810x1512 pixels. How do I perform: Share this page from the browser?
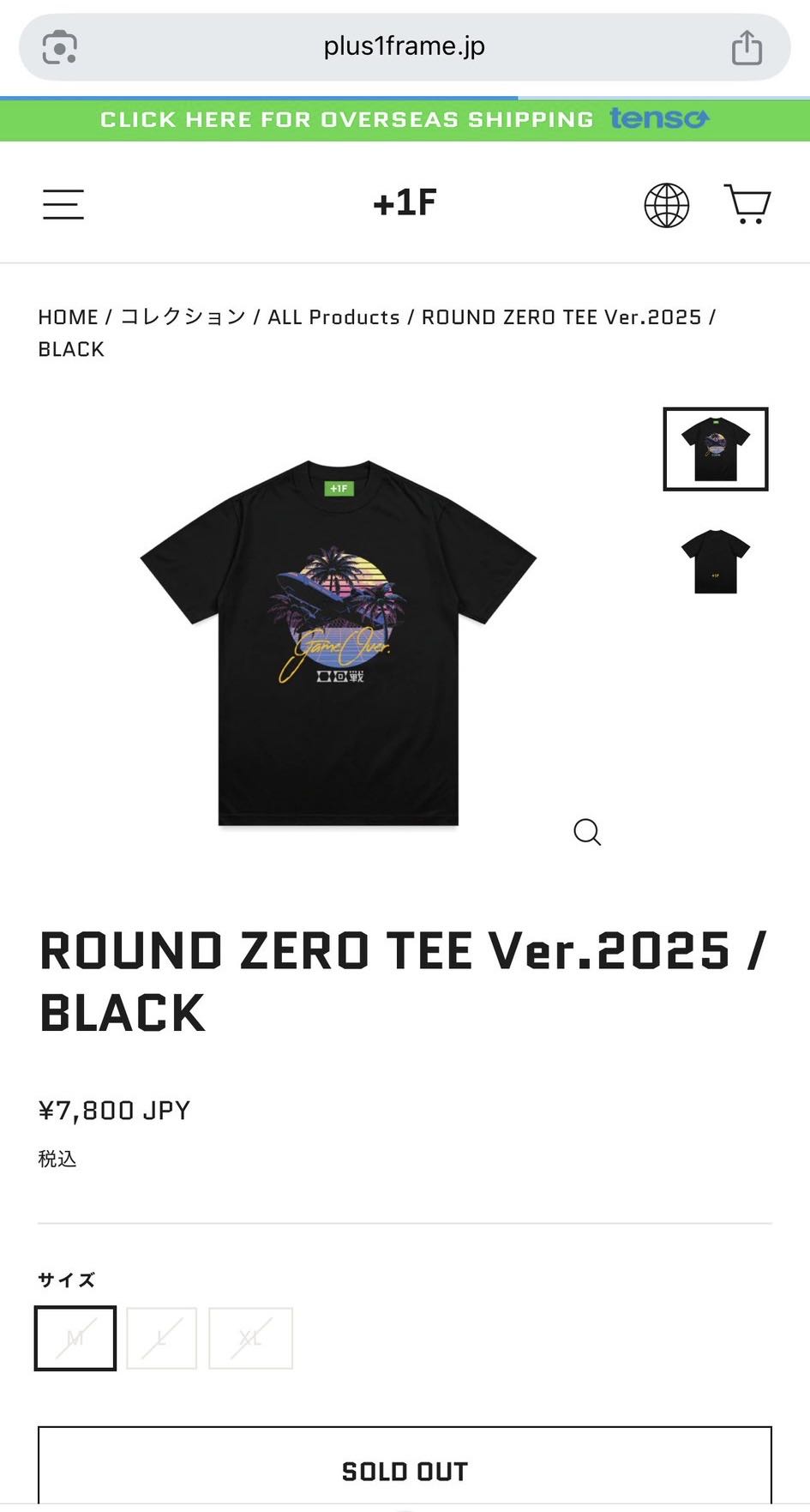point(747,47)
